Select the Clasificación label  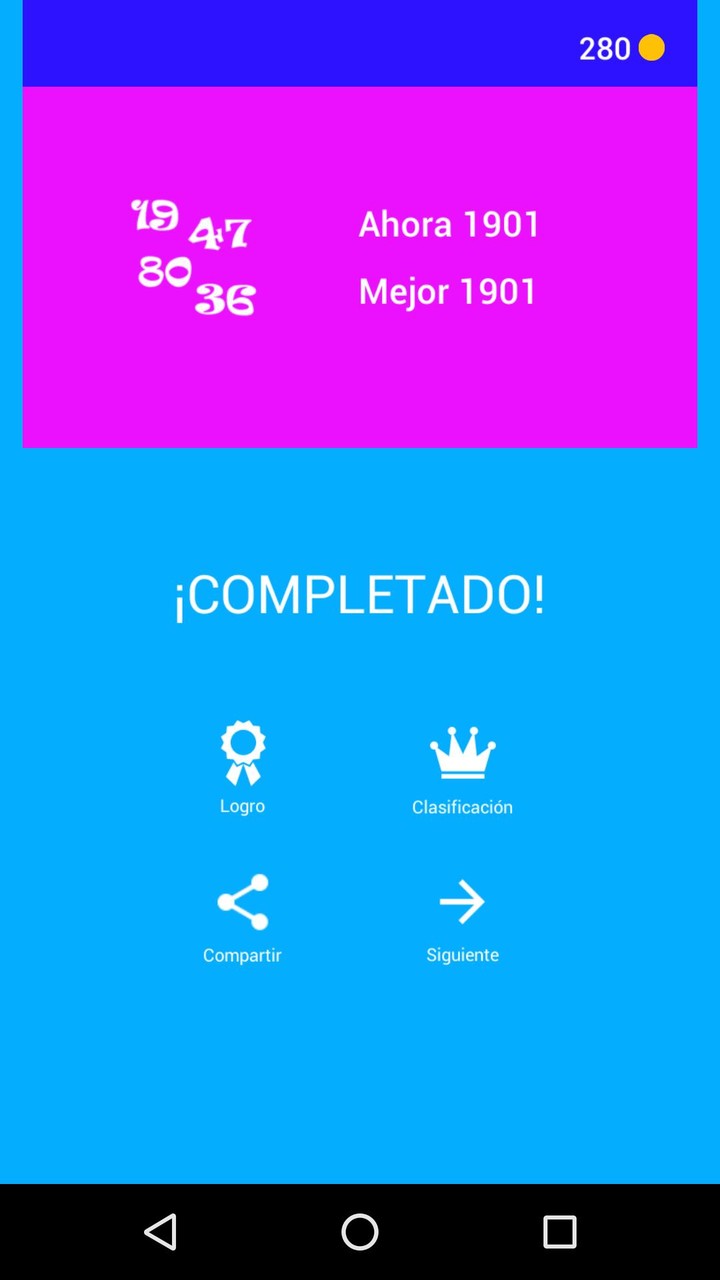coord(462,807)
